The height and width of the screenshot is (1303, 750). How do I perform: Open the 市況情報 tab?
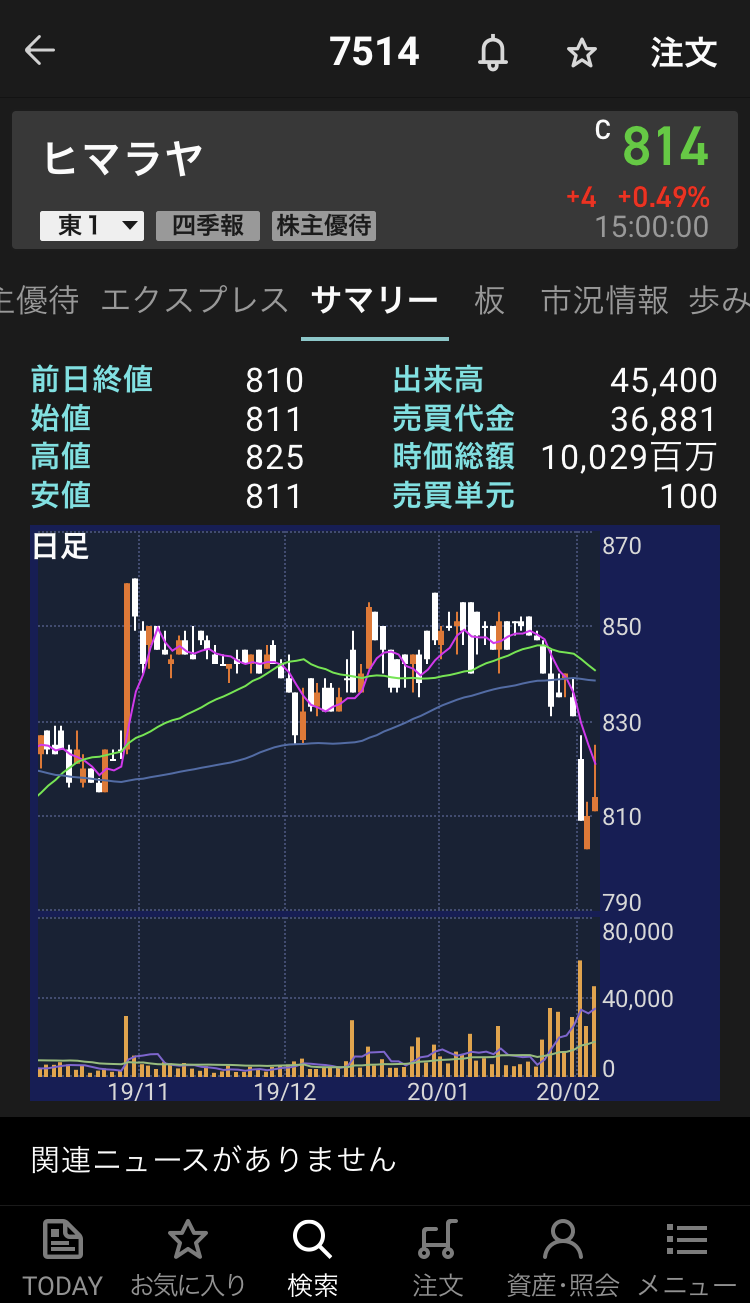click(605, 300)
